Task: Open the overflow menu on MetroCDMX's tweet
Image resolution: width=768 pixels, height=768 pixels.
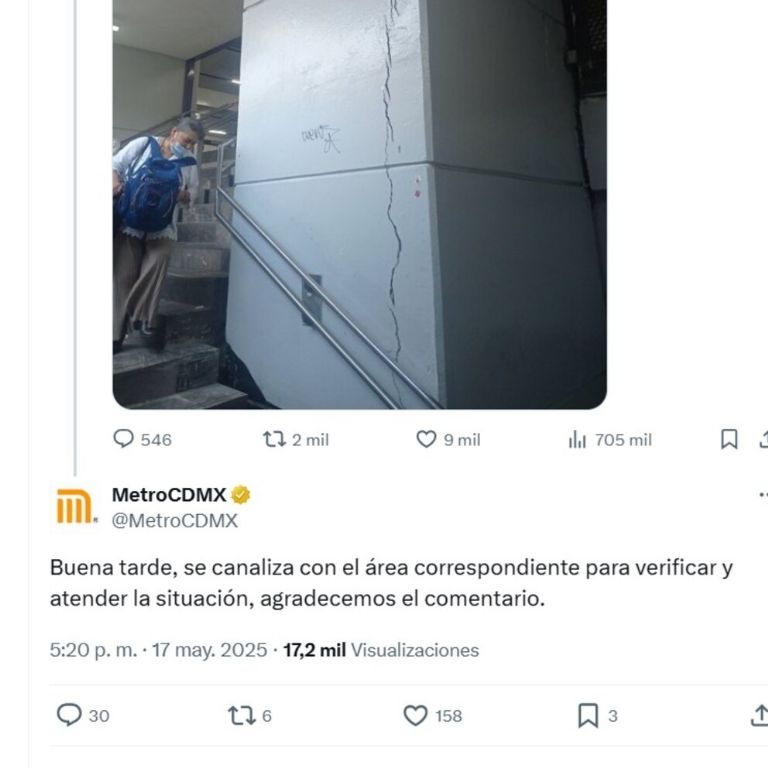Action: coord(762,495)
